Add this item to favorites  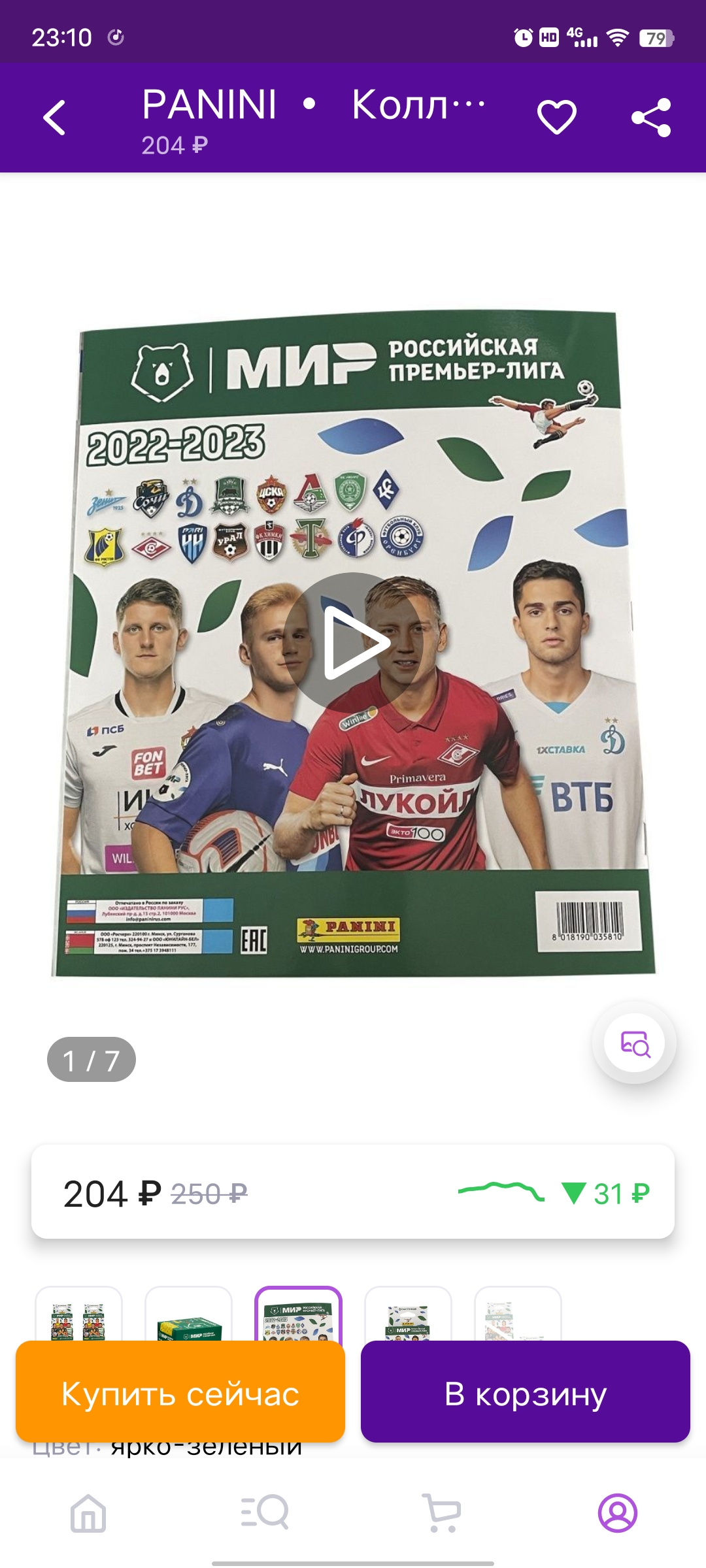click(556, 118)
